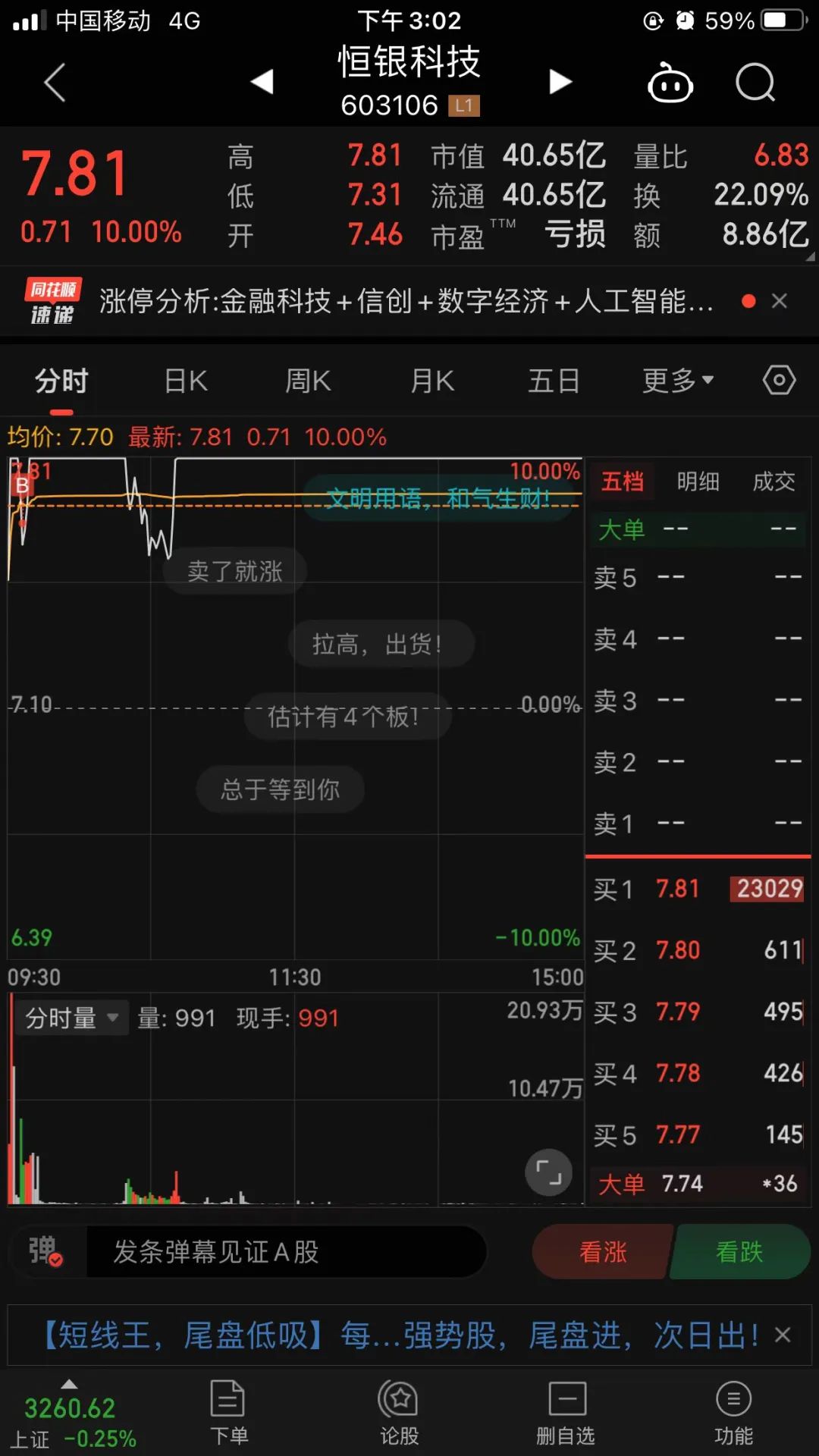Switch to the next stock
Image resolution: width=819 pixels, height=1456 pixels.
point(560,81)
